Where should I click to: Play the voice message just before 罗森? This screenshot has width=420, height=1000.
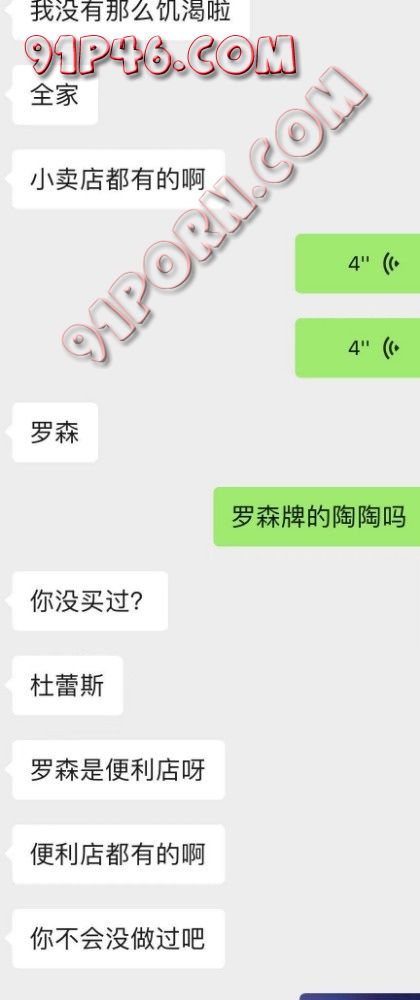coord(358,348)
